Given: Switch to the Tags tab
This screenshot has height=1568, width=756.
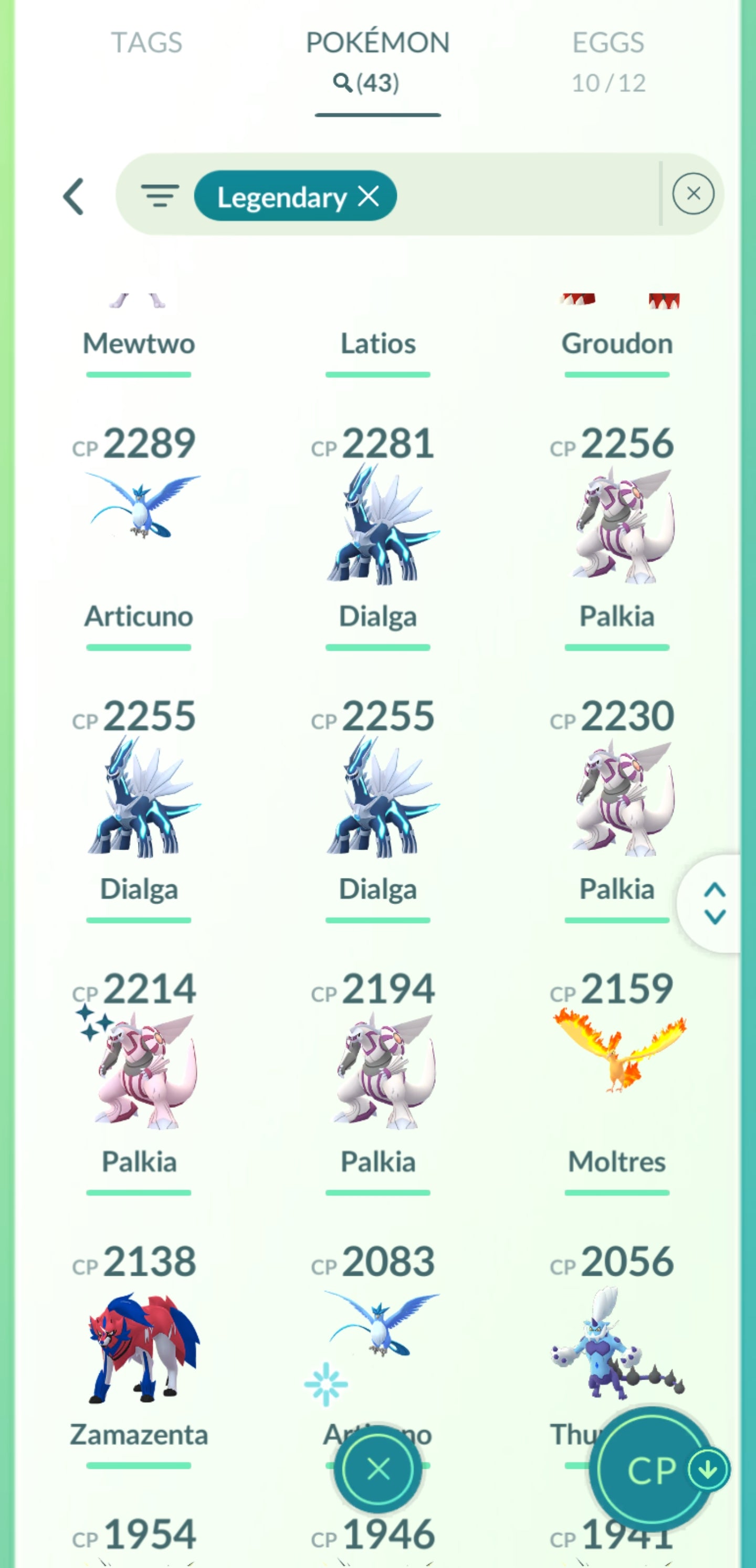Looking at the screenshot, I should [x=146, y=43].
